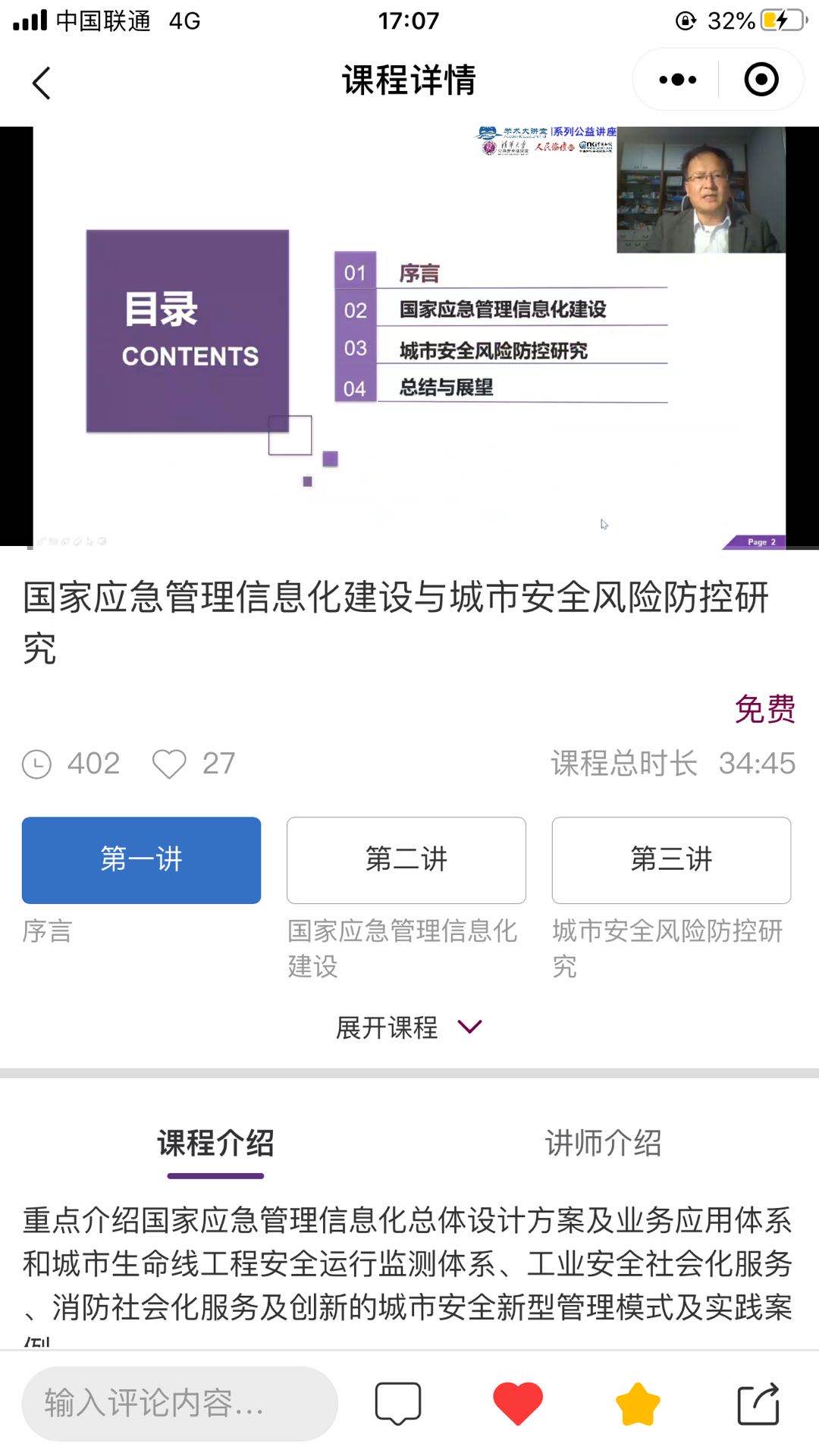The image size is (819, 1456).
Task: Expand the full lecture list via 展开课程
Action: [409, 1028]
